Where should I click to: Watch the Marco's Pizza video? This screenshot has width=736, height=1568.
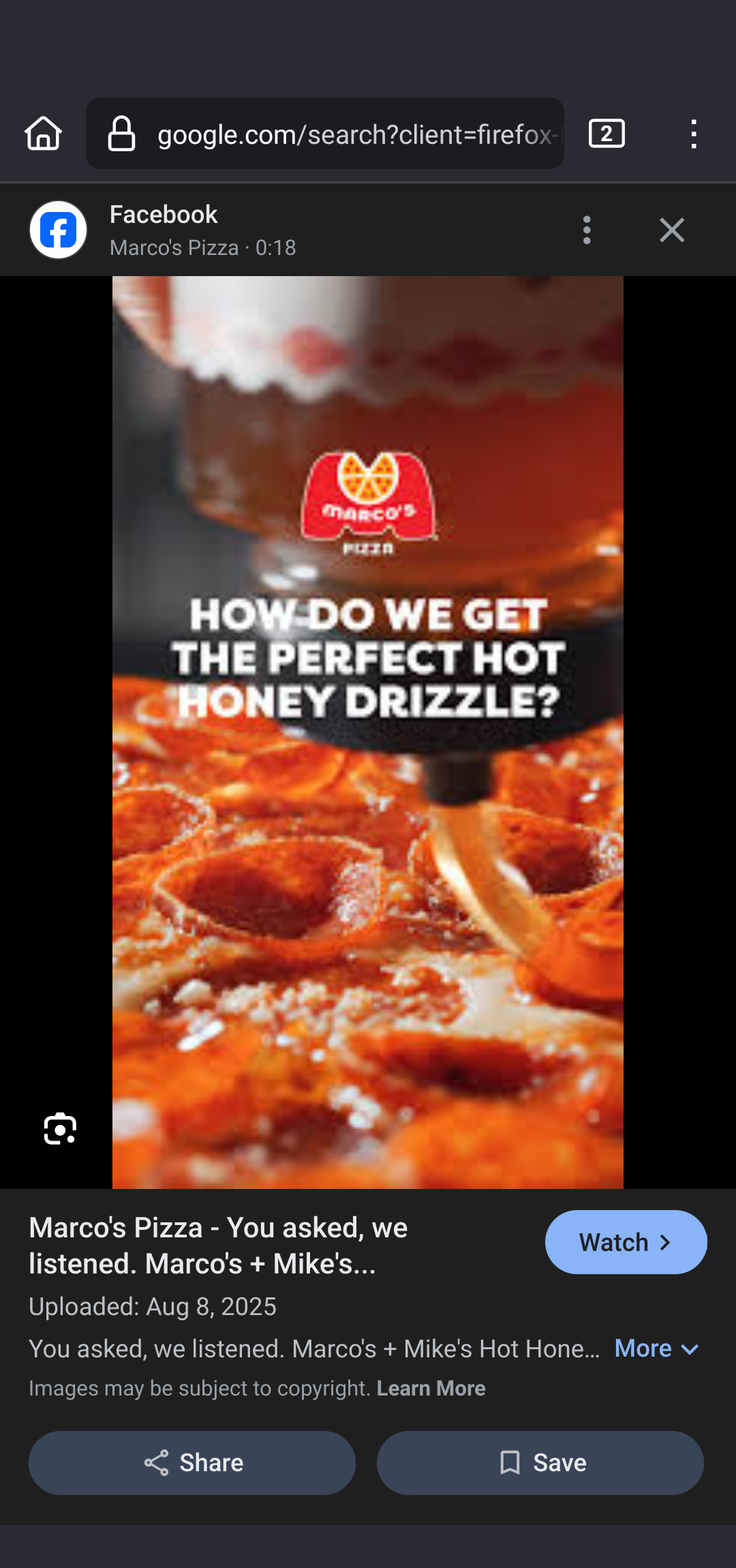click(x=625, y=1242)
